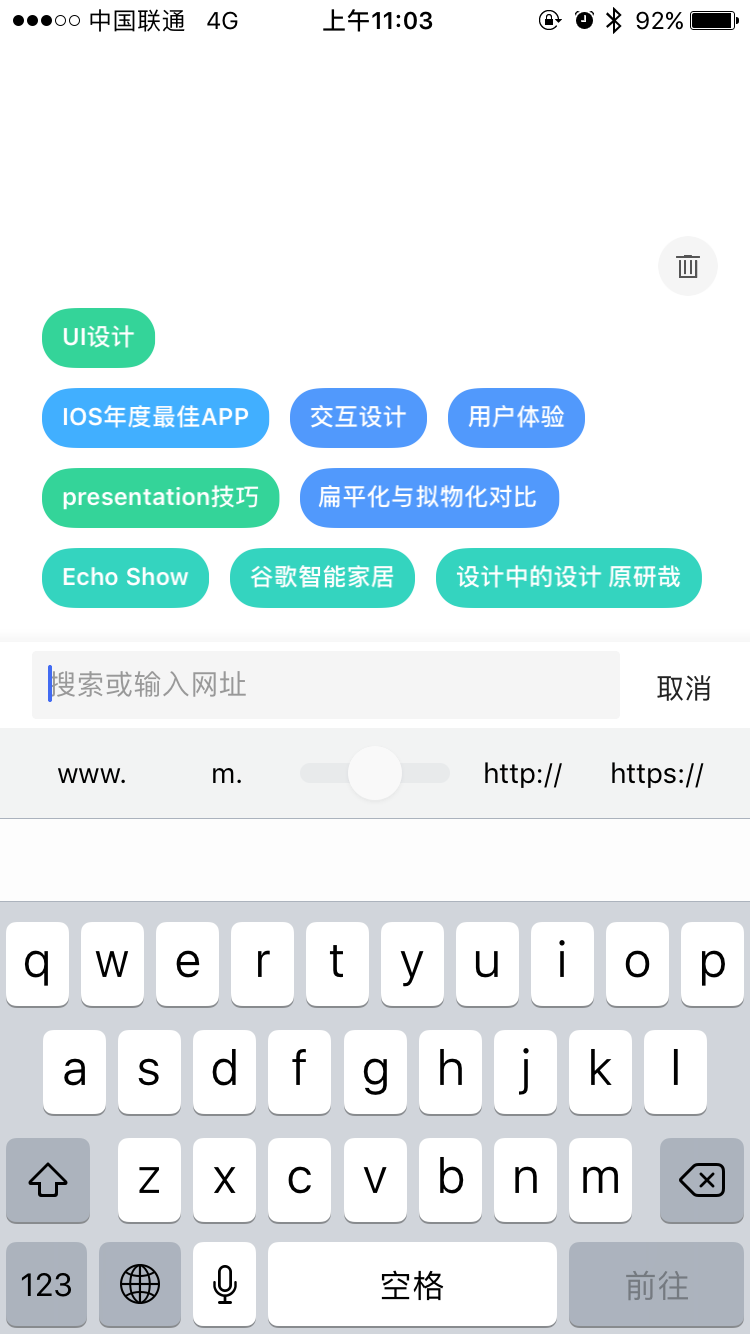Screen dimensions: 750x1334
Task: Open the 扁平化与拟物化对比 tag
Action: (429, 497)
